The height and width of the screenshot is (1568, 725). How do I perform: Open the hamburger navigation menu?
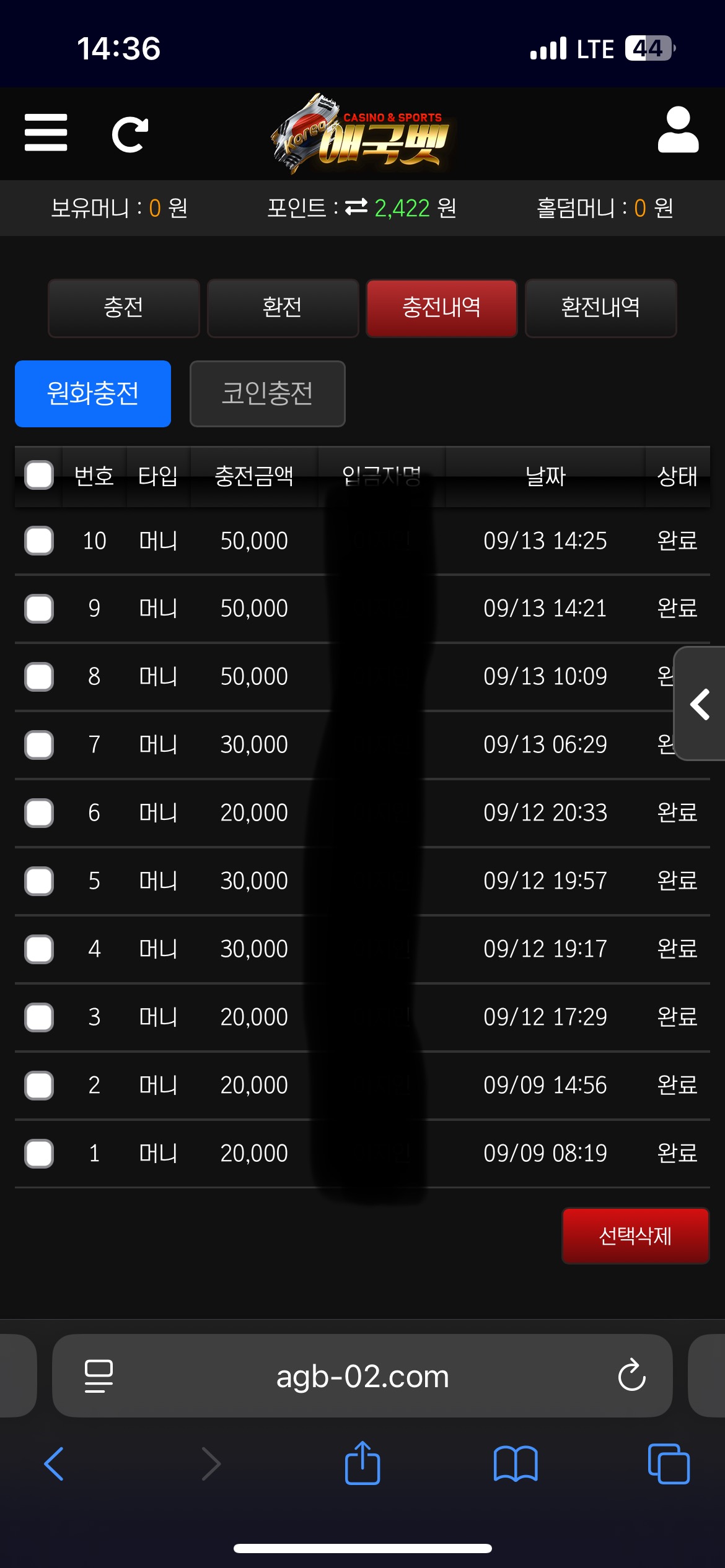click(x=45, y=134)
